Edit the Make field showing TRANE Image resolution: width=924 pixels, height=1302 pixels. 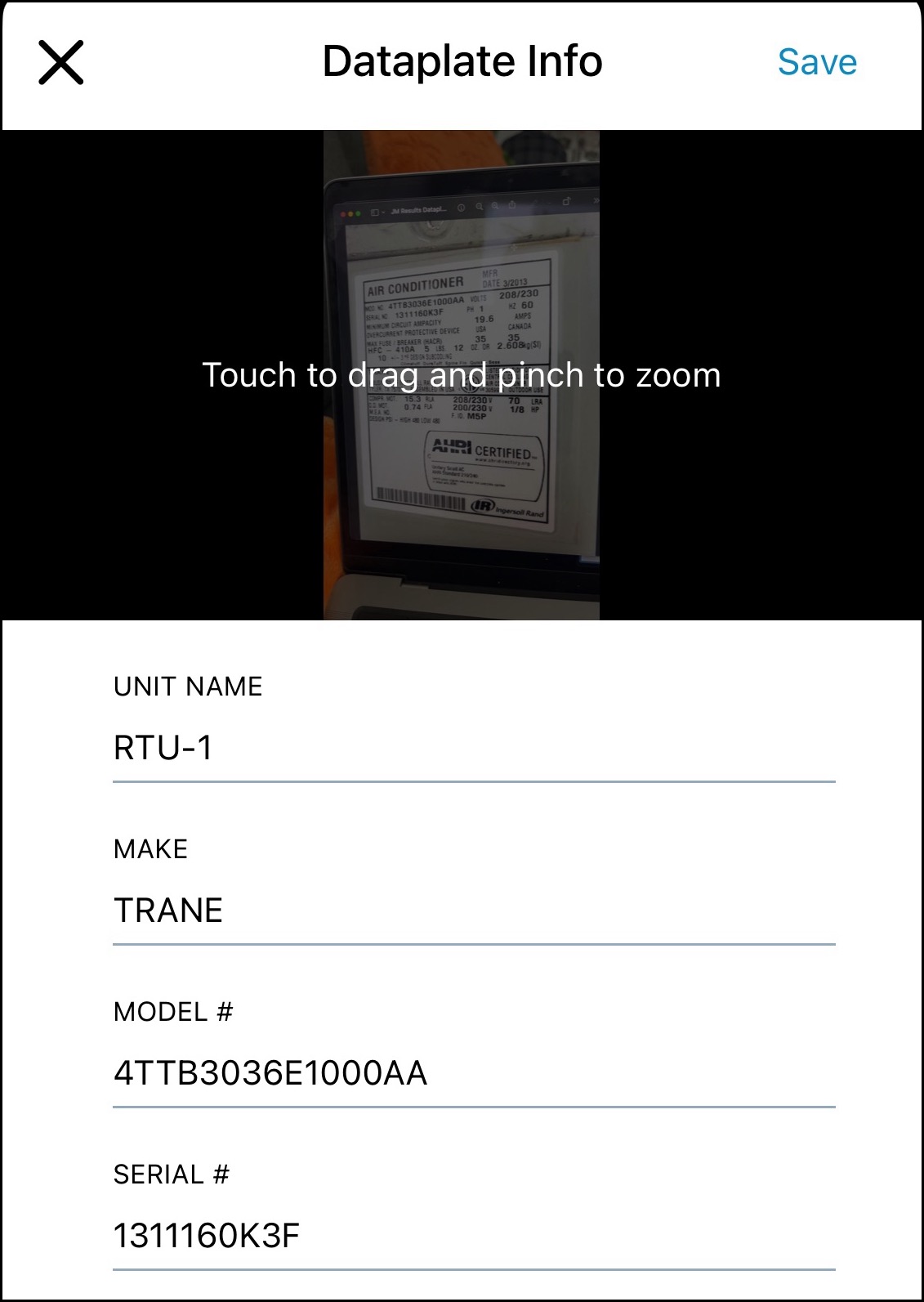[x=474, y=911]
